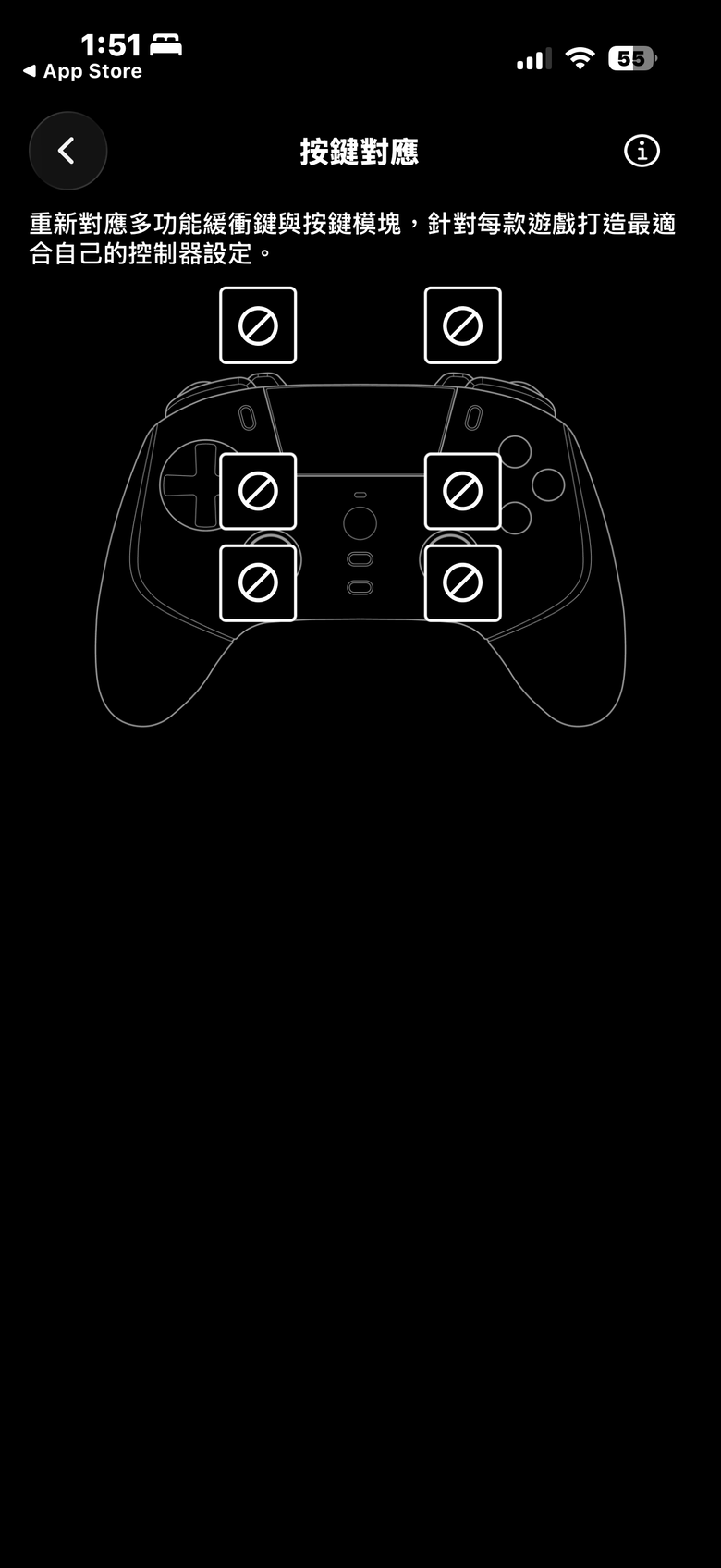Select the right upper paddle remap icon
The width and height of the screenshot is (721, 1568).
pos(461,489)
